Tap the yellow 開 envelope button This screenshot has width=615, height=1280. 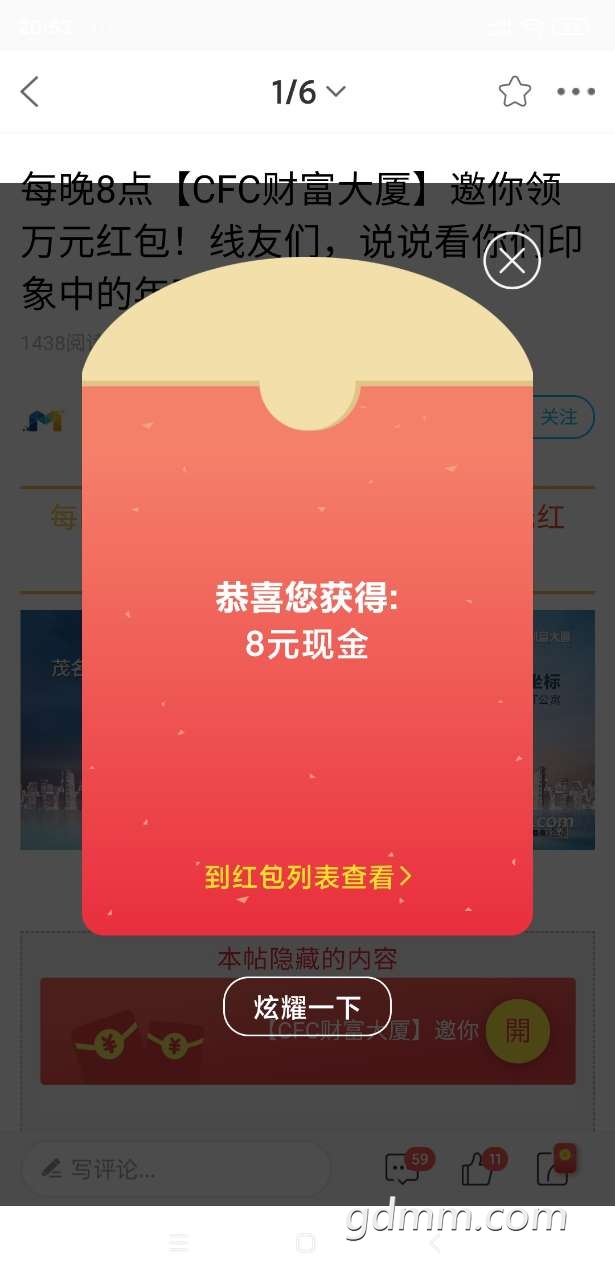pos(518,1031)
